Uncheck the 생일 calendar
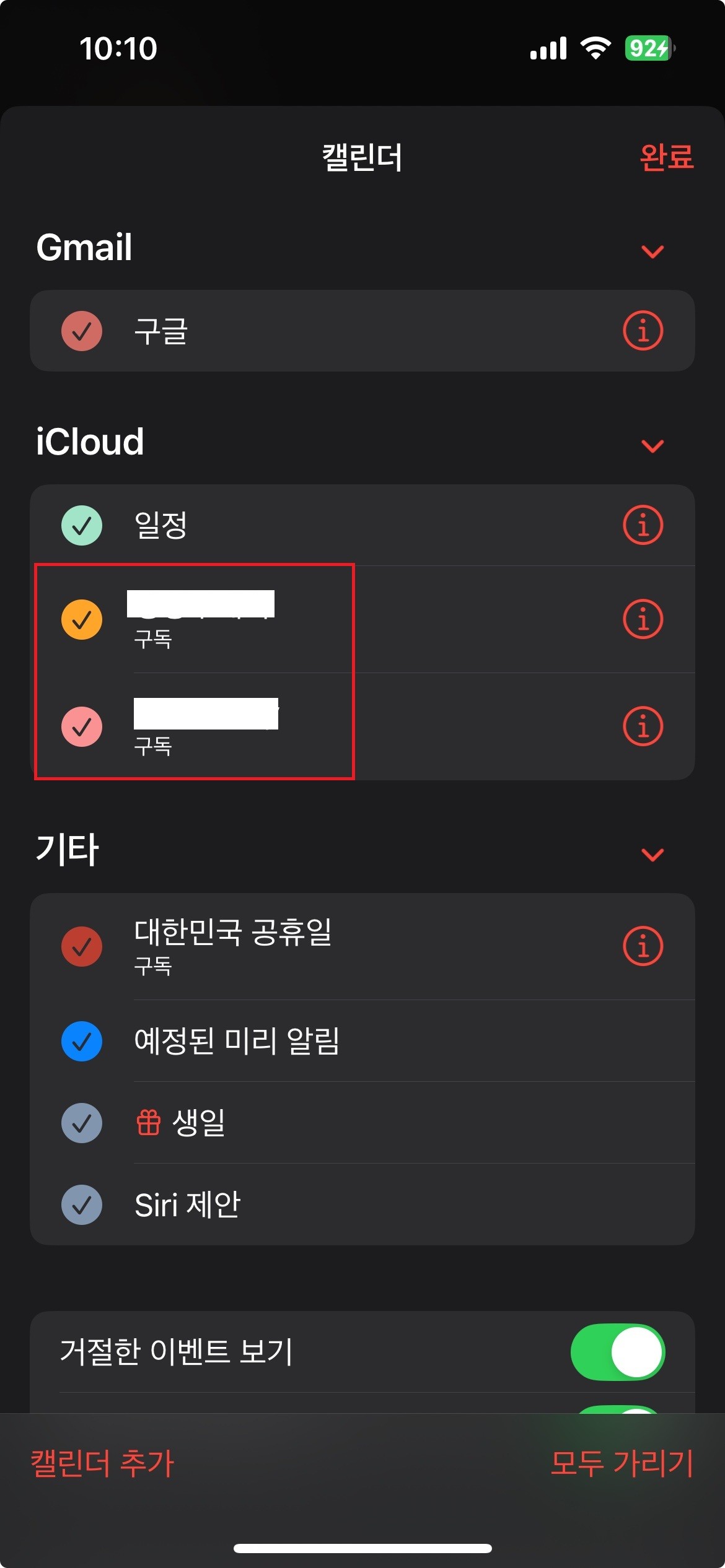The height and width of the screenshot is (1568, 725). click(x=82, y=1123)
